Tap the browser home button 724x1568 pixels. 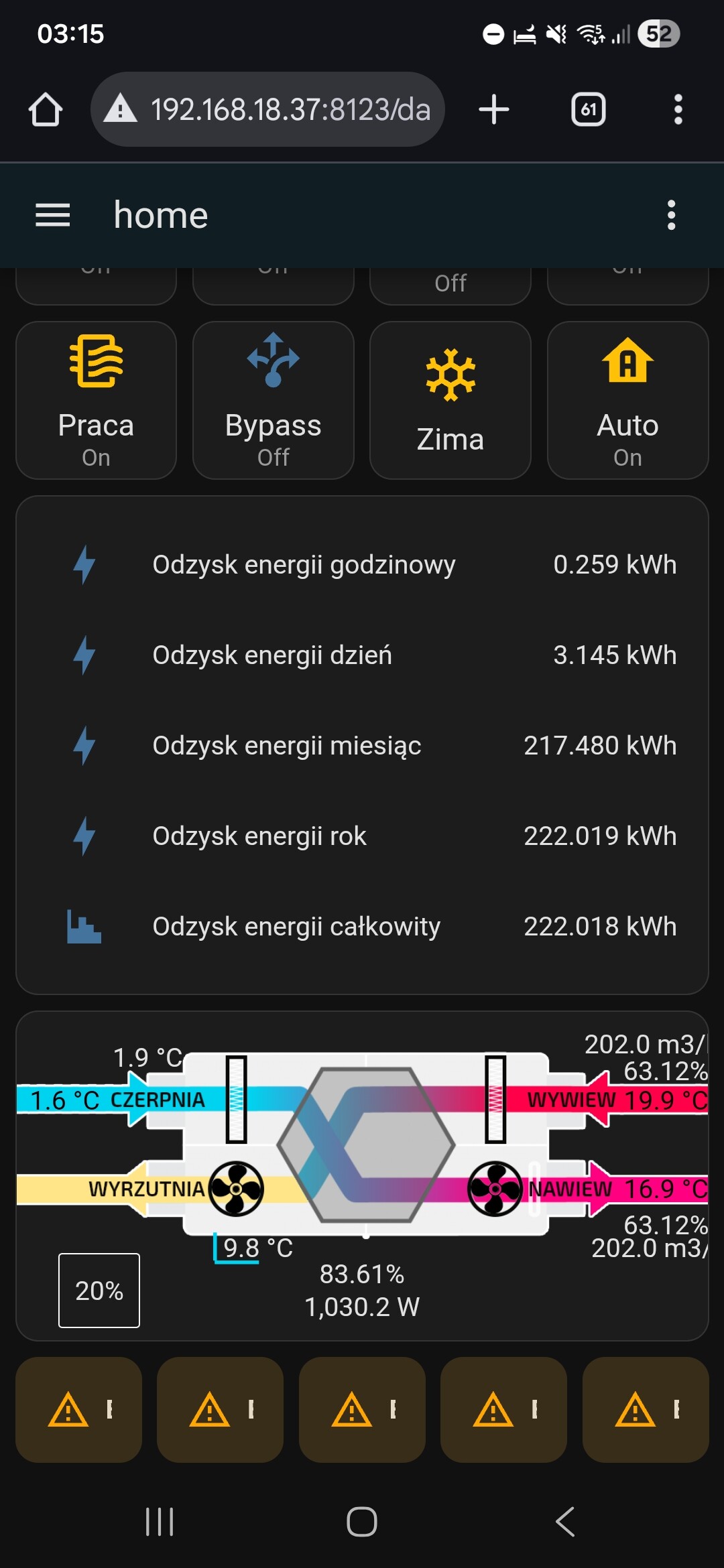coord(46,109)
